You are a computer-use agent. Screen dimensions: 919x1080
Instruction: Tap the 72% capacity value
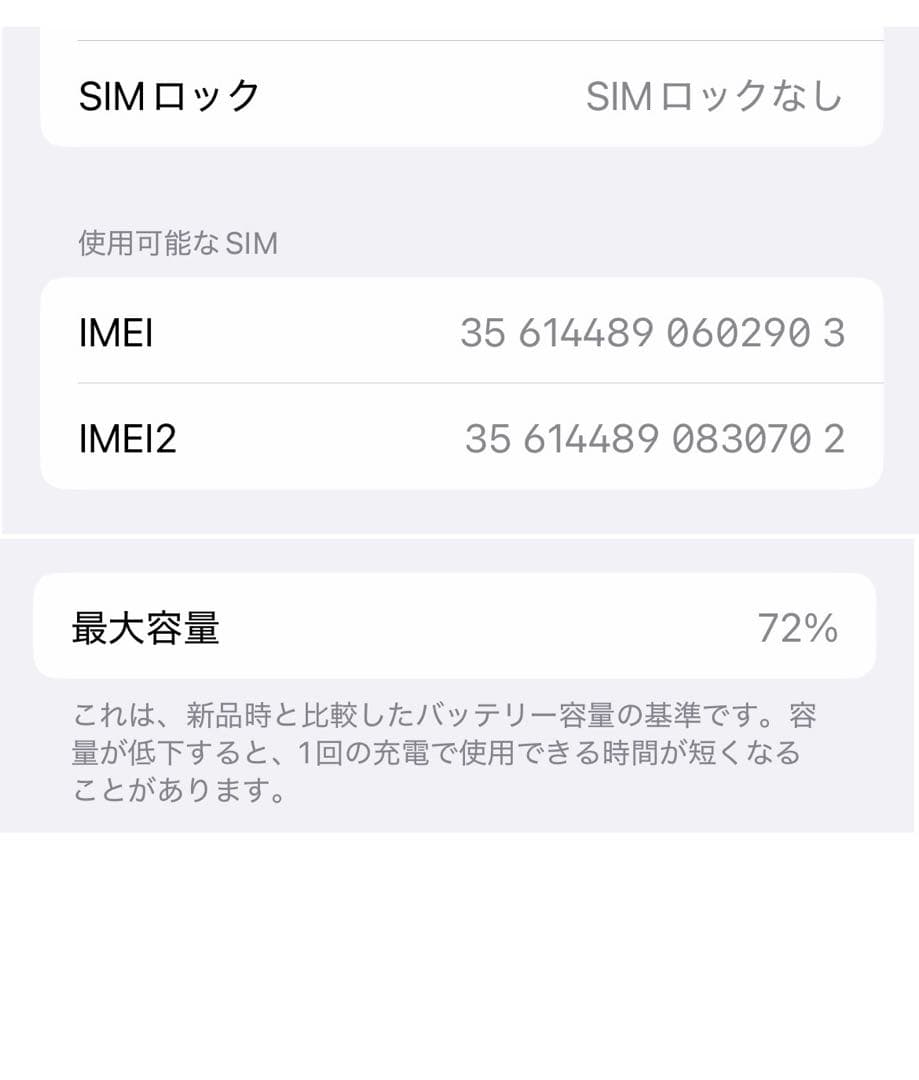tap(798, 626)
